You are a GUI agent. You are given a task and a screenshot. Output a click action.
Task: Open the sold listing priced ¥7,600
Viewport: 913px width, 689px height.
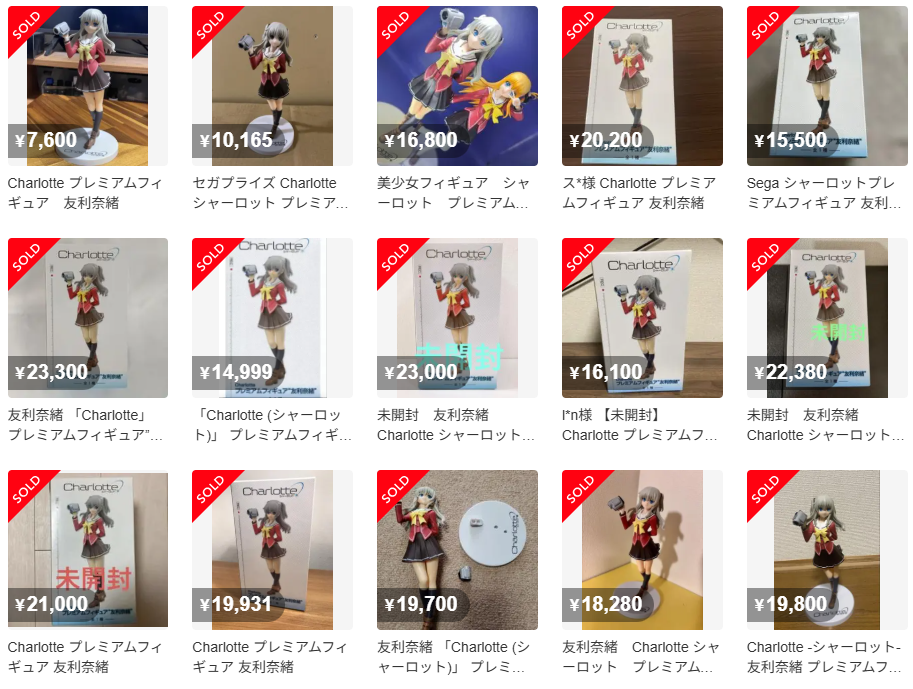88,86
